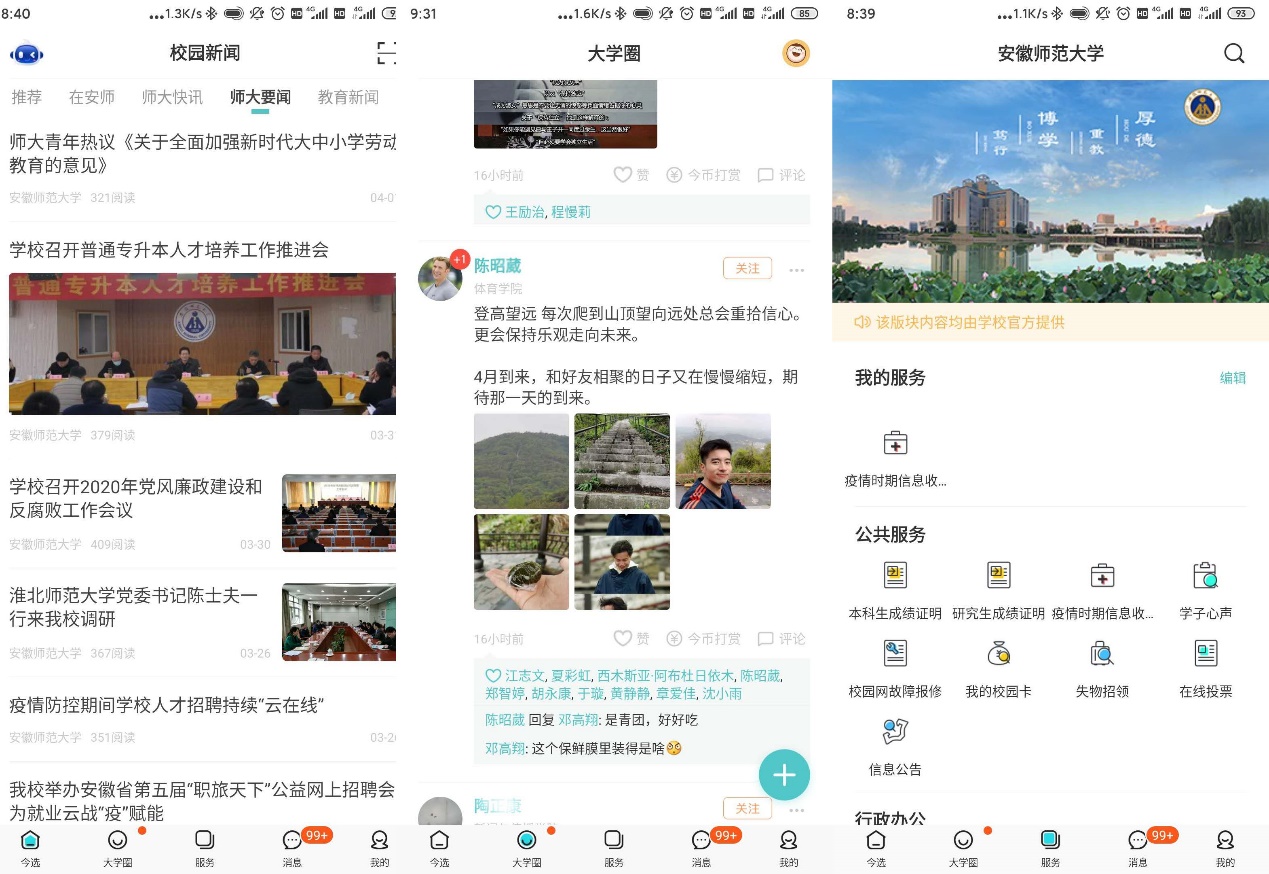Open 本科生成绩证明 service

(x=895, y=588)
